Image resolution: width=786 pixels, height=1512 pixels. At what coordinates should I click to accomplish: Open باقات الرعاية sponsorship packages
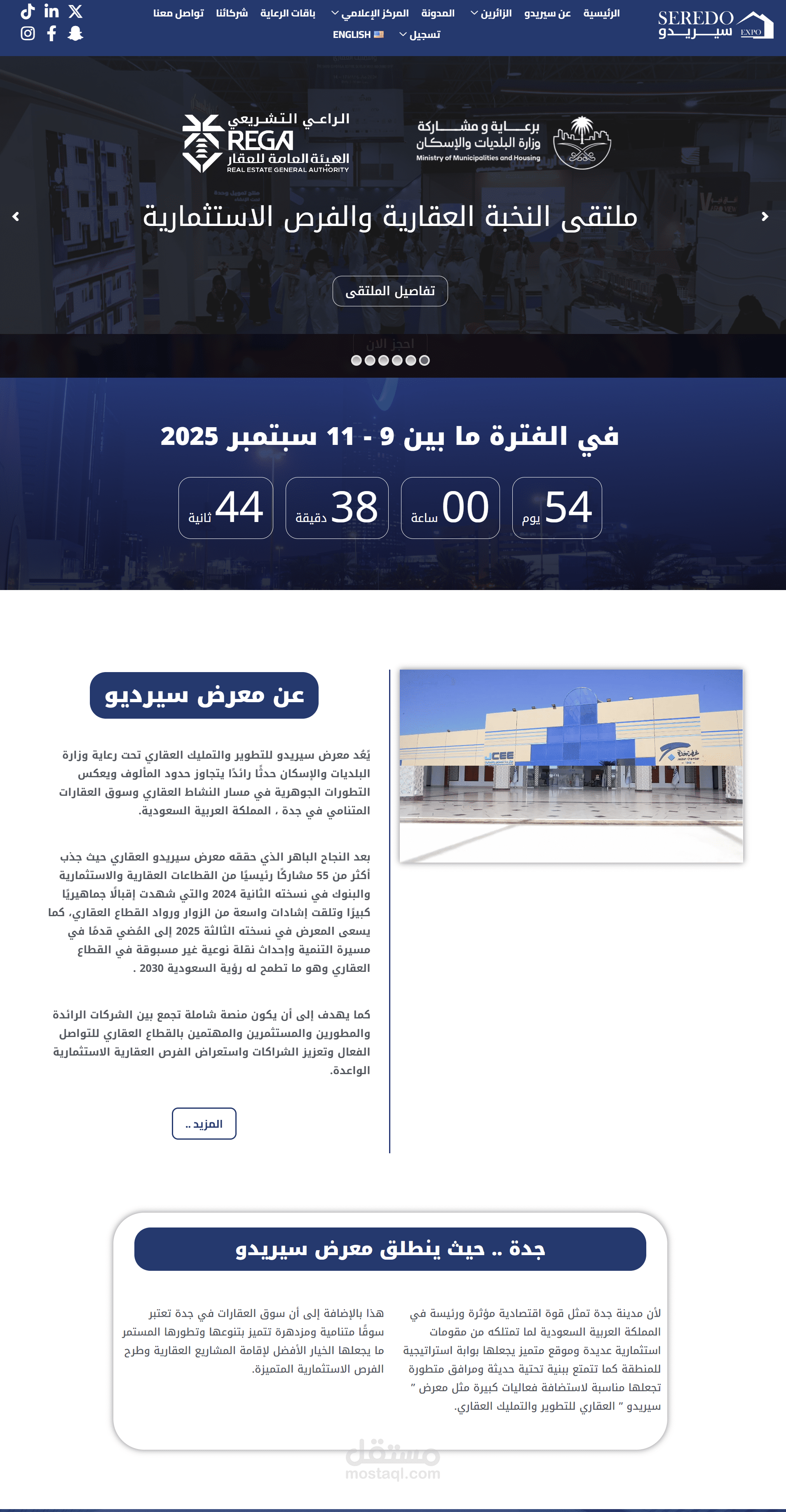point(287,13)
